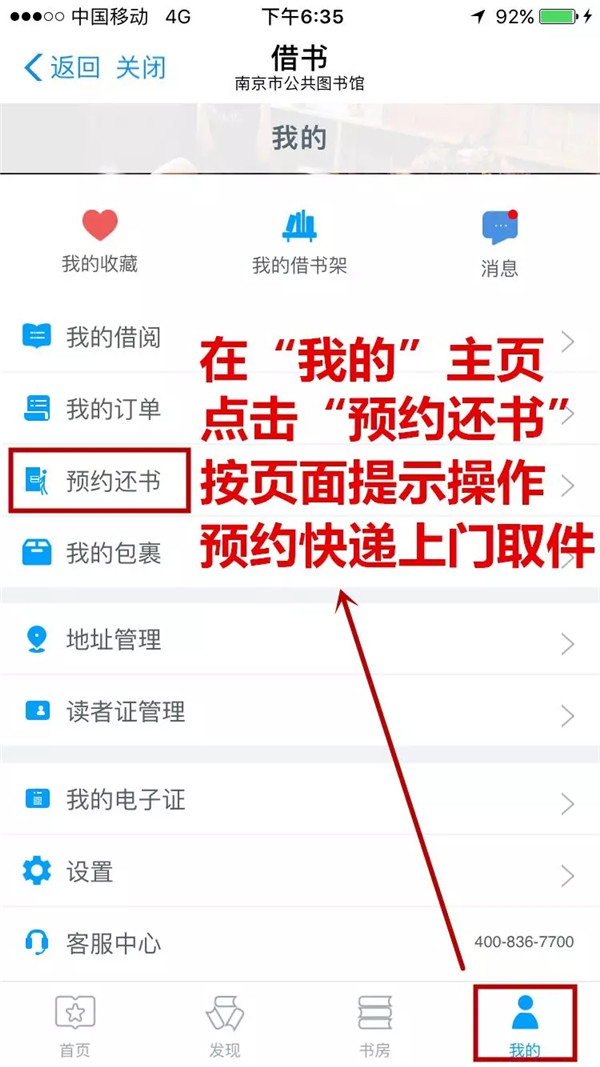Viewport: 600px width, 1067px height.
Task: Check 消息 messages
Action: pos(499,243)
